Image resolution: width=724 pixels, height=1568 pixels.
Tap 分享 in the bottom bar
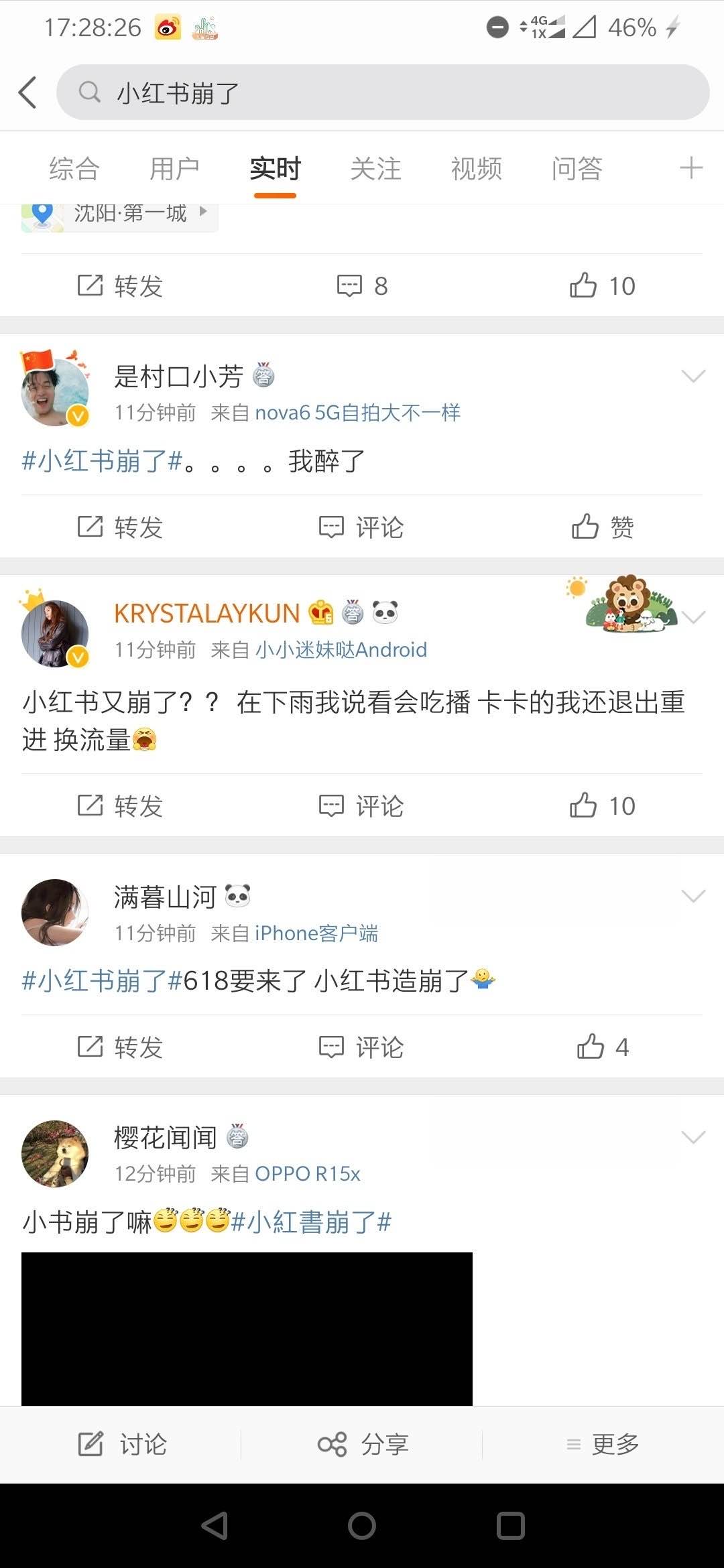click(362, 1445)
